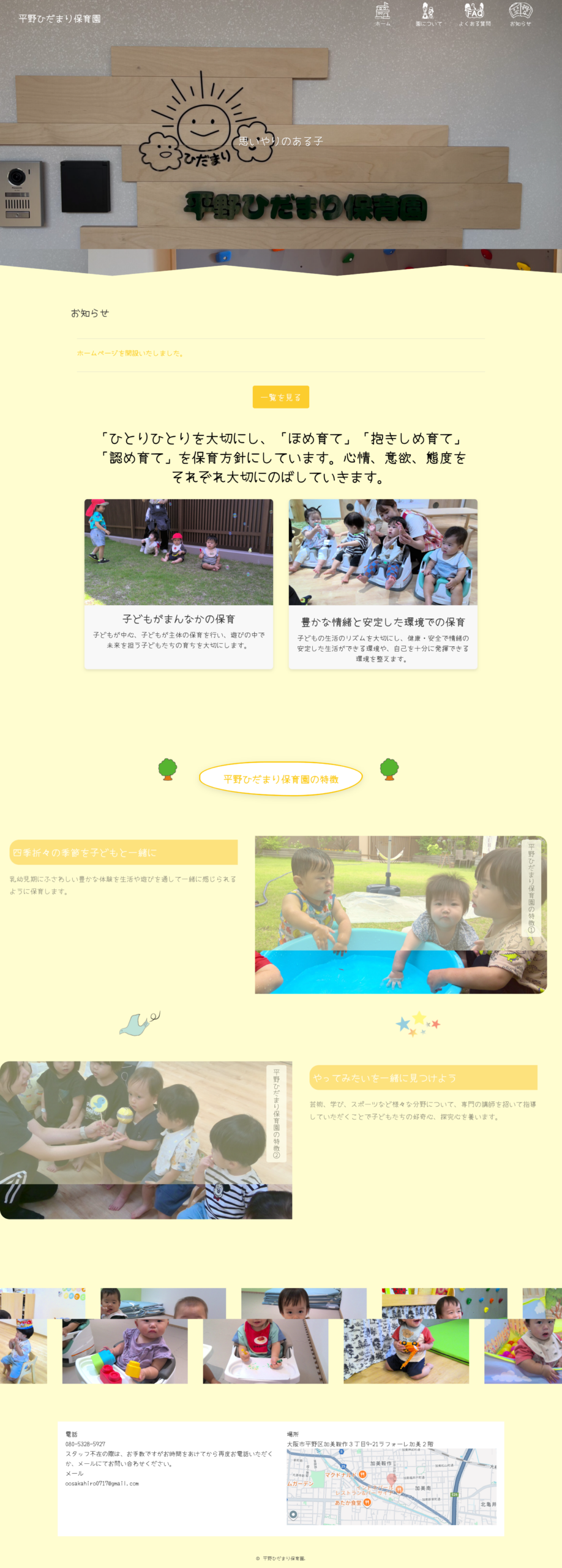562x1568 pixels.
Task: Open news item ホームページを開設いたしました
Action: [x=130, y=353]
